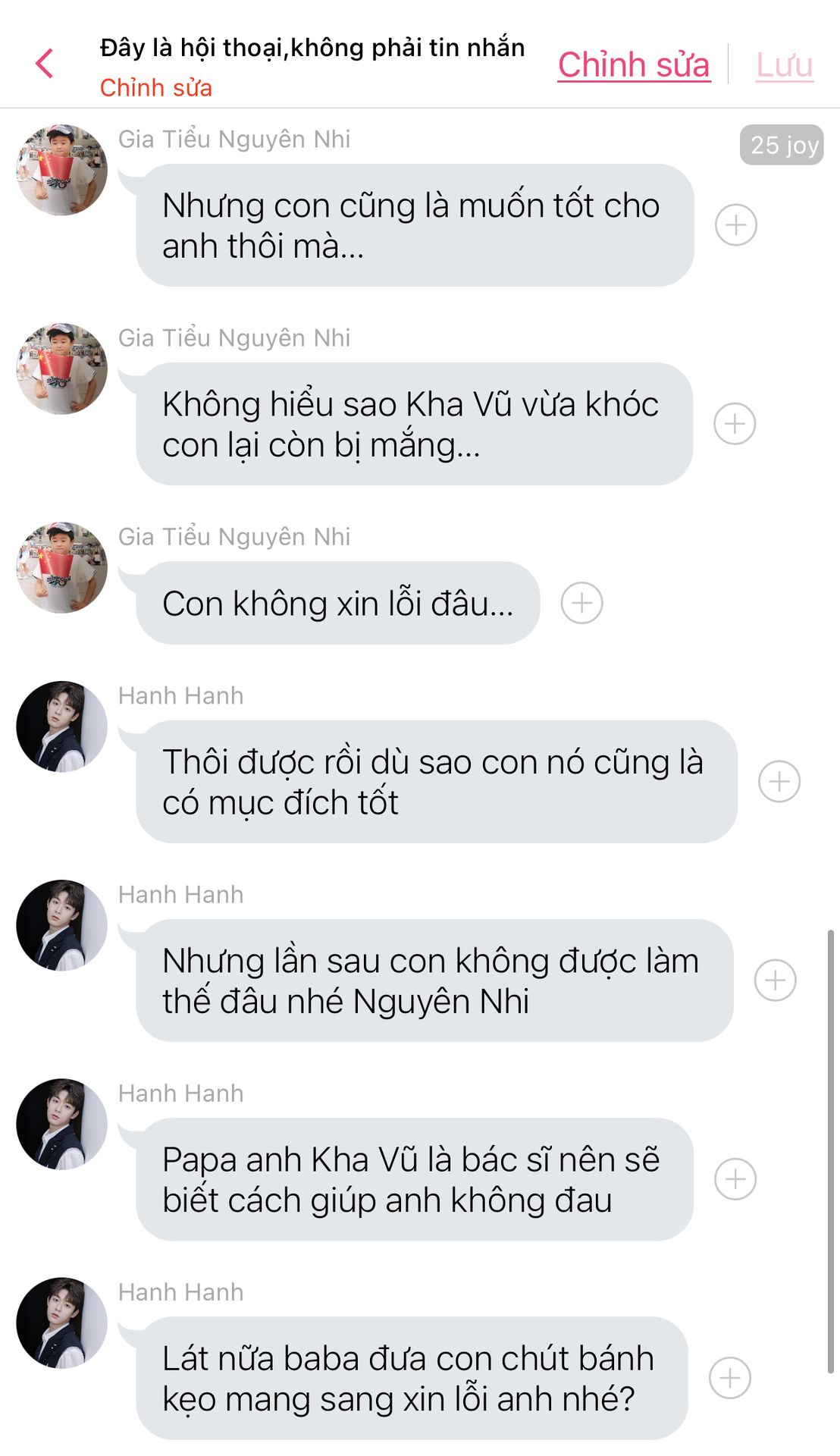The image size is (840, 1456).
Task: Tap the underlined Chỉnh sửa link at top right
Action: click(x=634, y=65)
